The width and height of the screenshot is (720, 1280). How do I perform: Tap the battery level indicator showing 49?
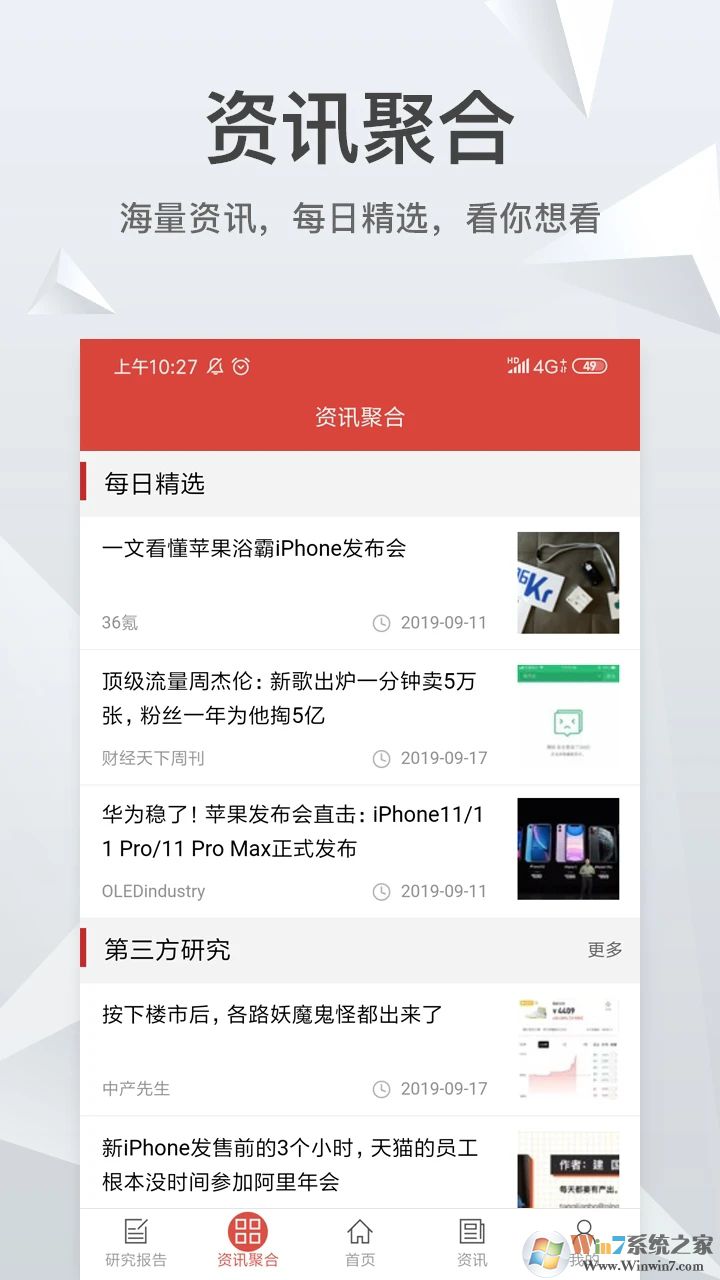[x=589, y=366]
